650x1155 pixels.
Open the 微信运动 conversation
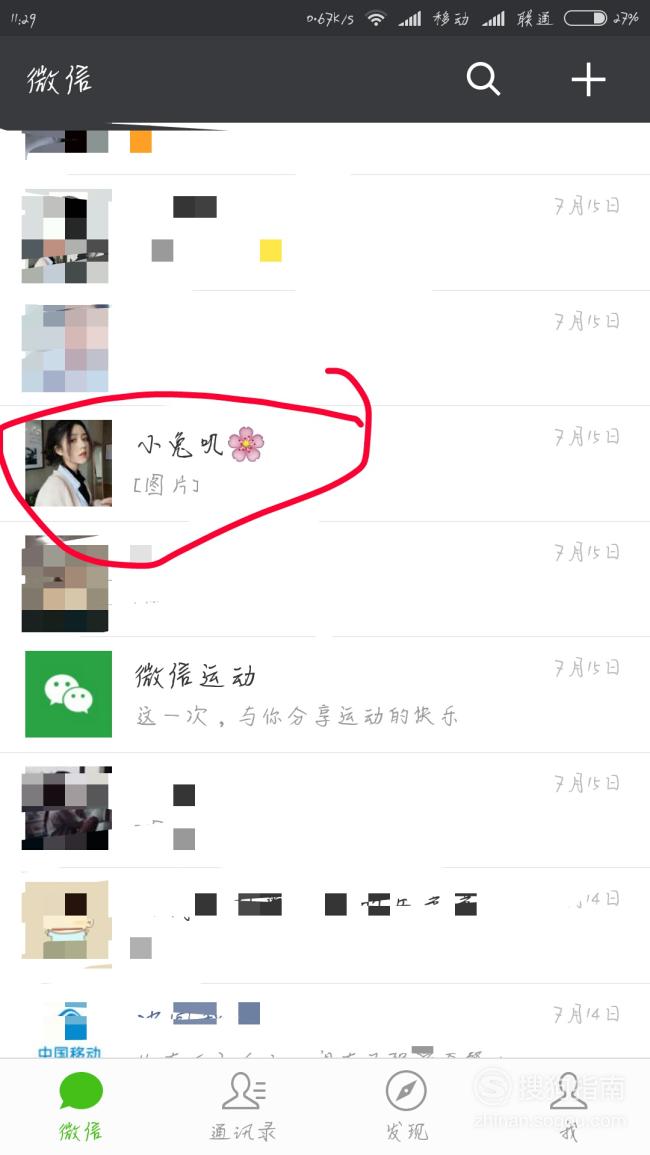tap(325, 695)
